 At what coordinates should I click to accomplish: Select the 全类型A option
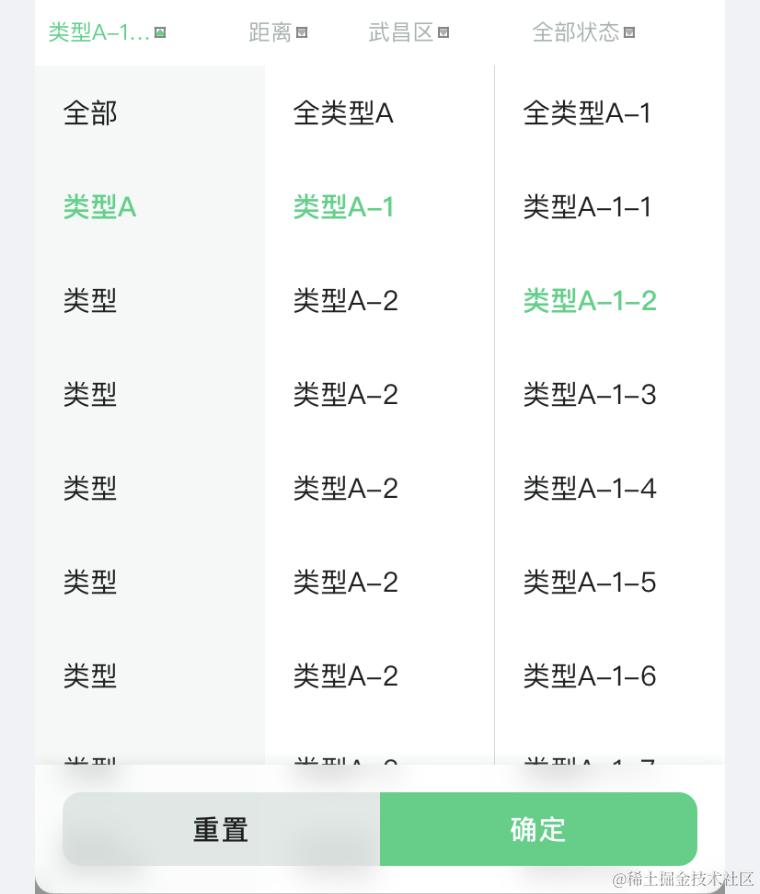tap(343, 113)
